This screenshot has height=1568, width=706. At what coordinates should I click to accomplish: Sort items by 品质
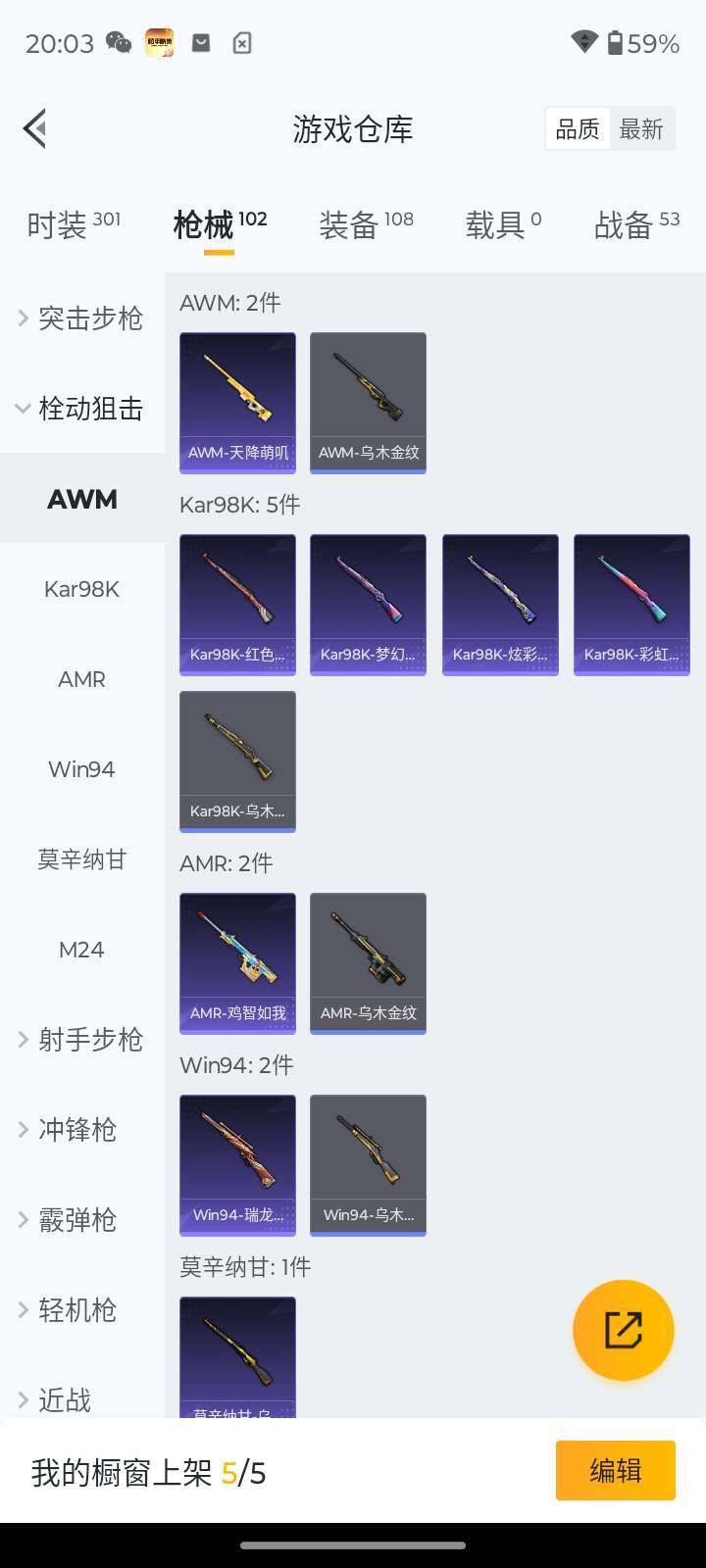578,129
